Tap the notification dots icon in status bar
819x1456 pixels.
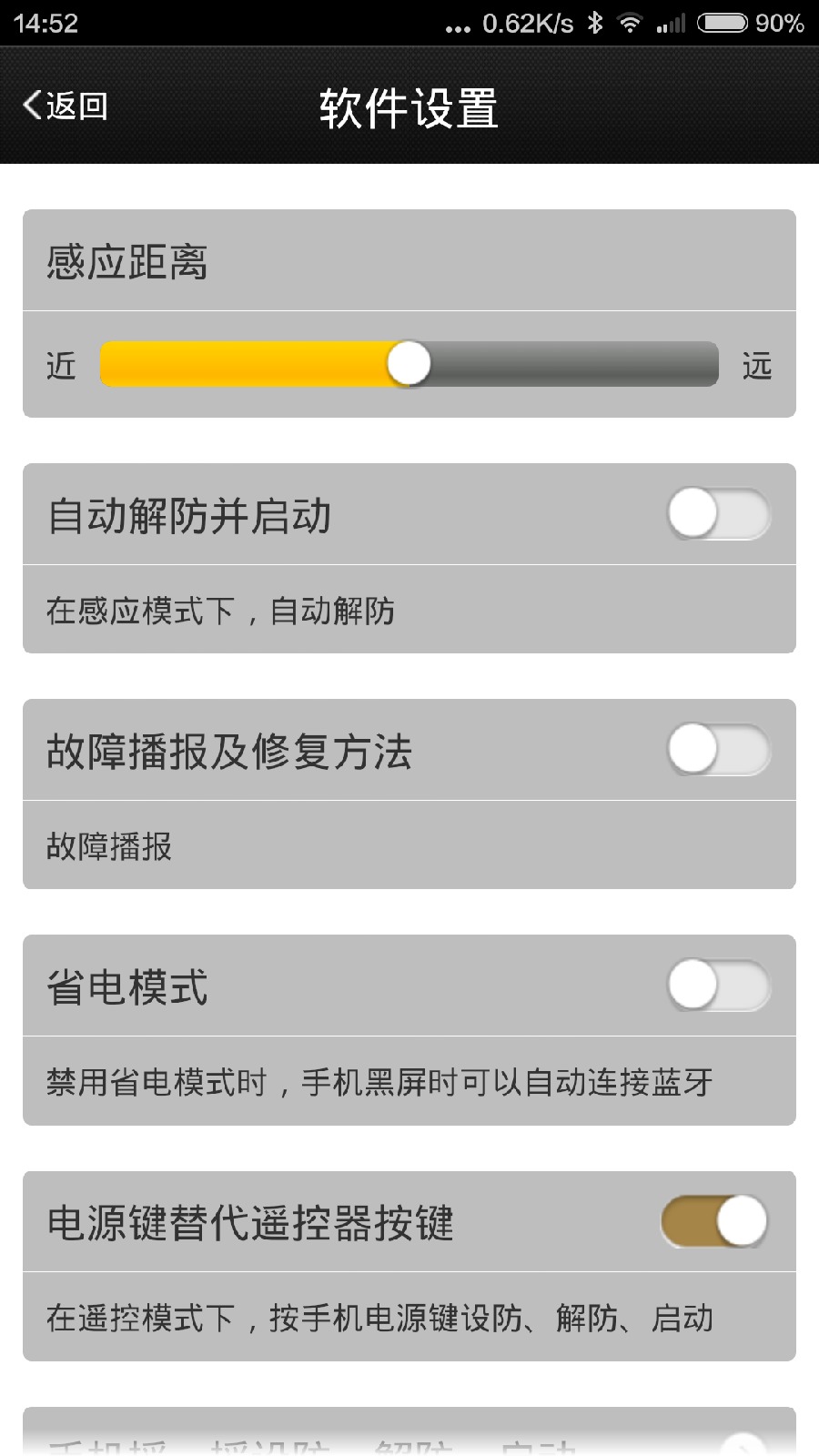458,27
